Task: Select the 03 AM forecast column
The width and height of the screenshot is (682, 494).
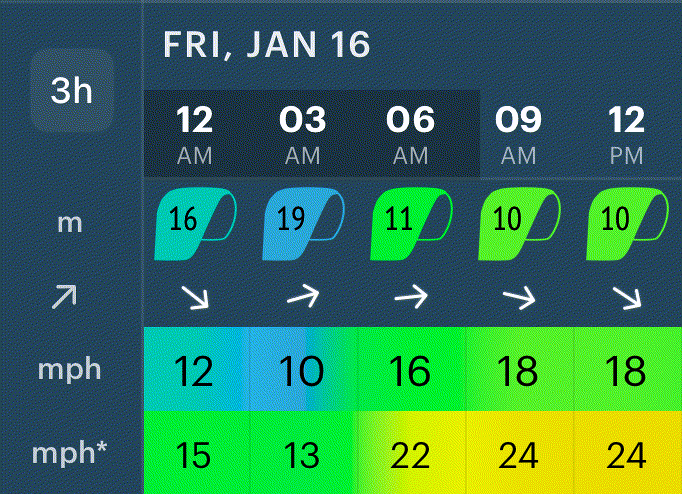Action: (x=302, y=135)
